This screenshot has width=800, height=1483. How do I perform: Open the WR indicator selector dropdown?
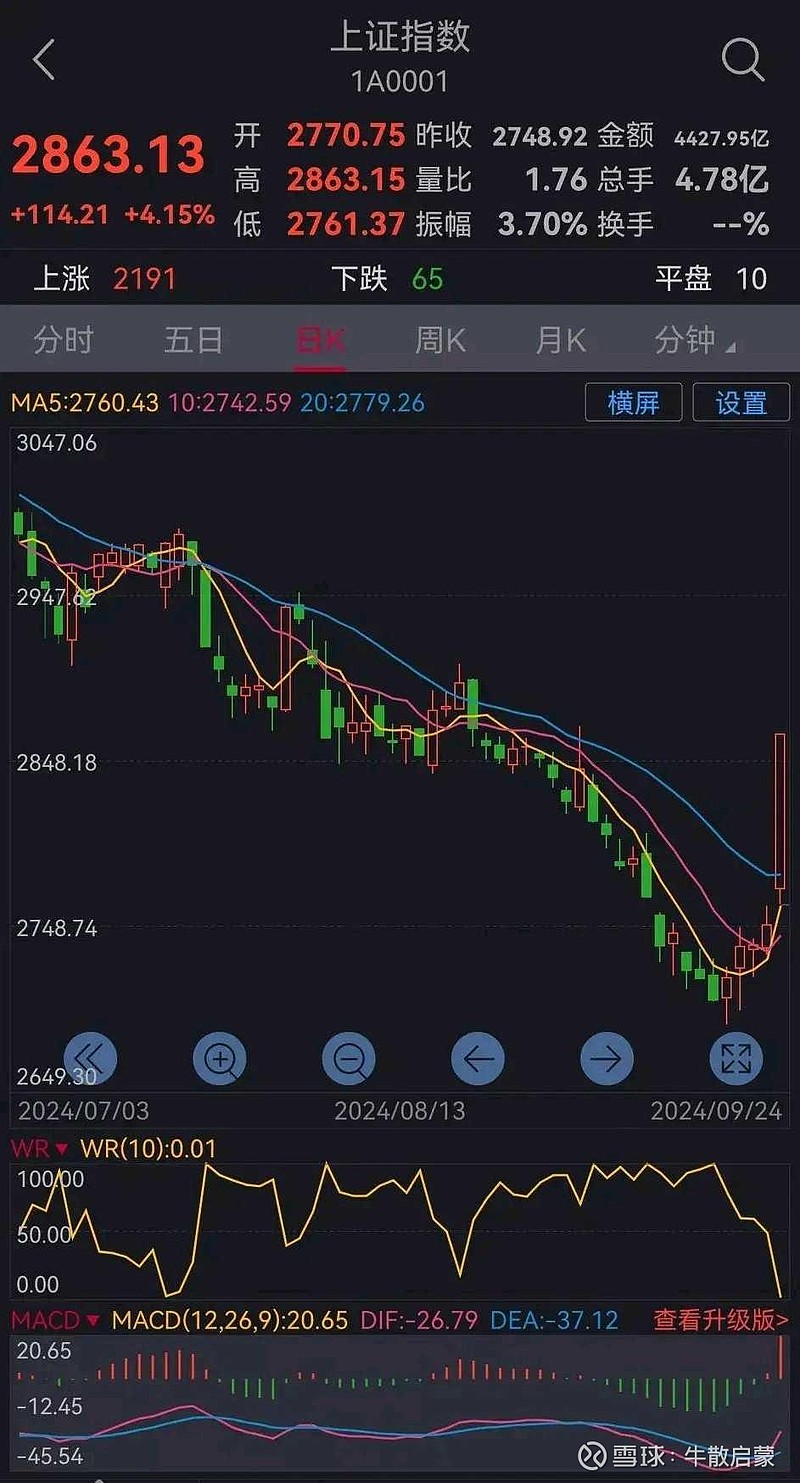point(42,1150)
